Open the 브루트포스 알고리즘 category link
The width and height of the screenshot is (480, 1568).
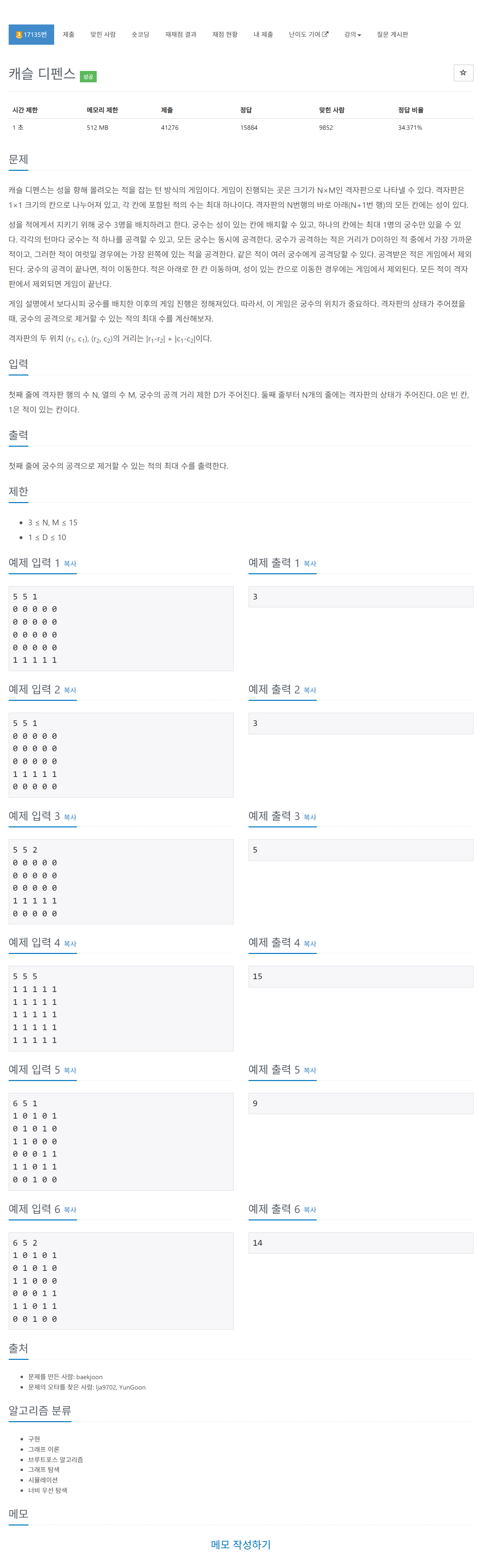pos(55,1460)
